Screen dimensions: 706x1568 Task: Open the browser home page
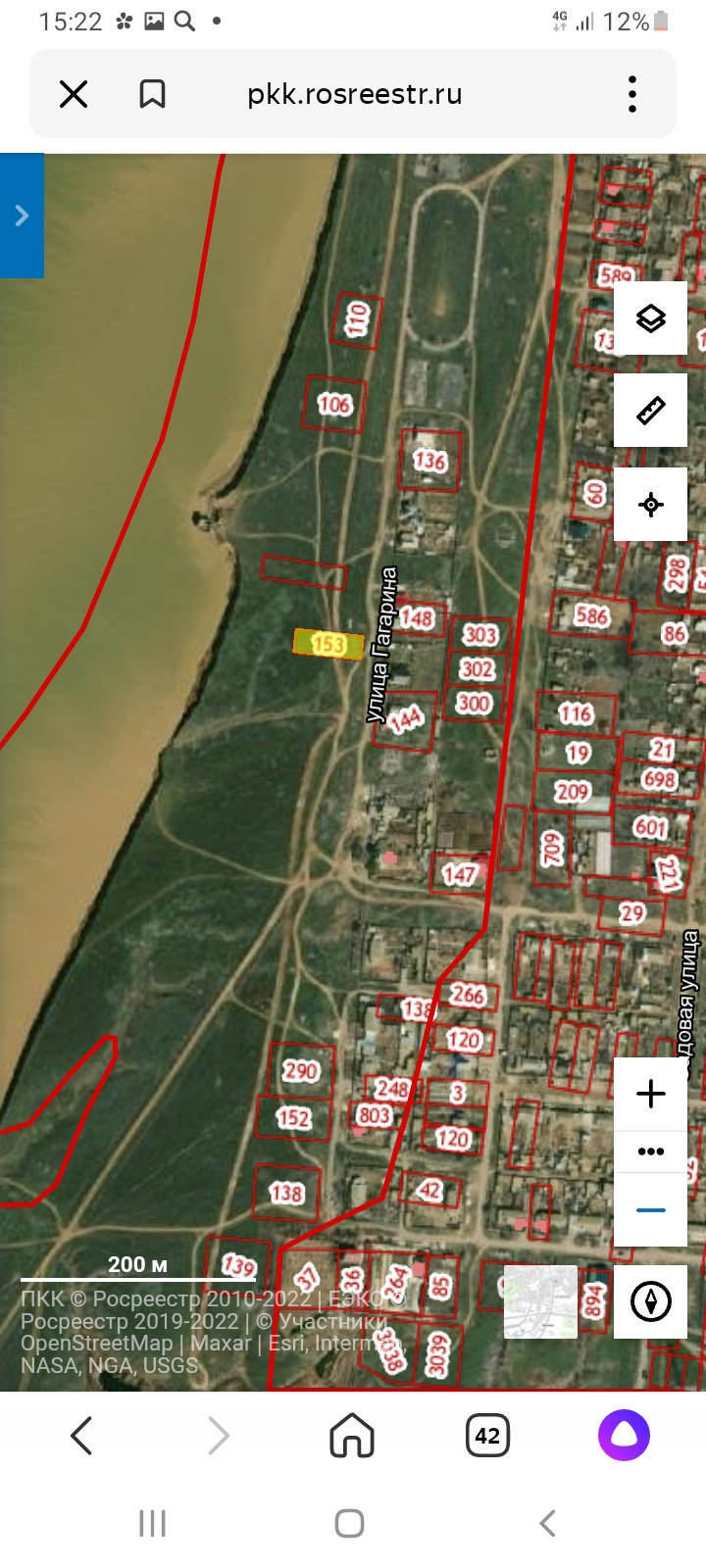[x=352, y=1436]
